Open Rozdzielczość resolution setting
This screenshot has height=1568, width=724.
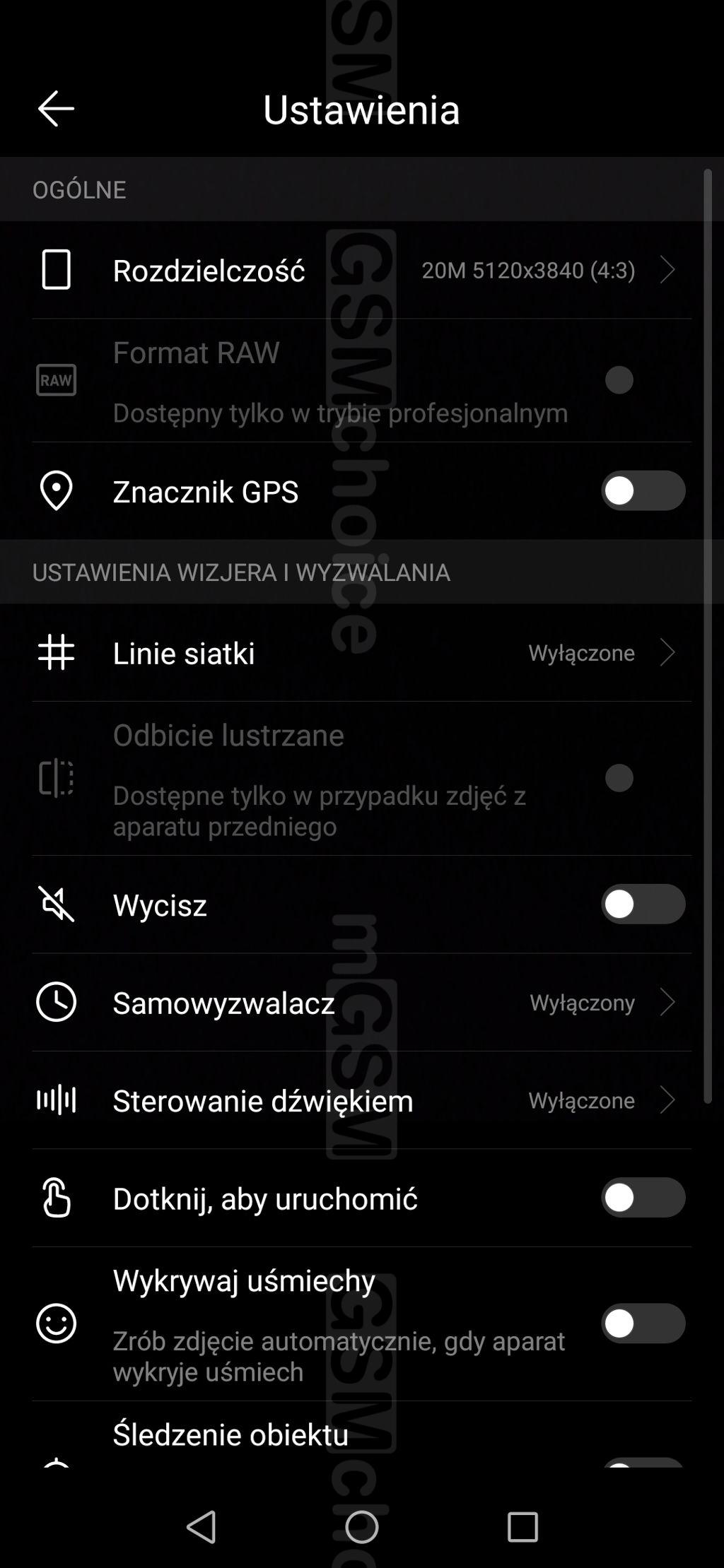(x=361, y=270)
